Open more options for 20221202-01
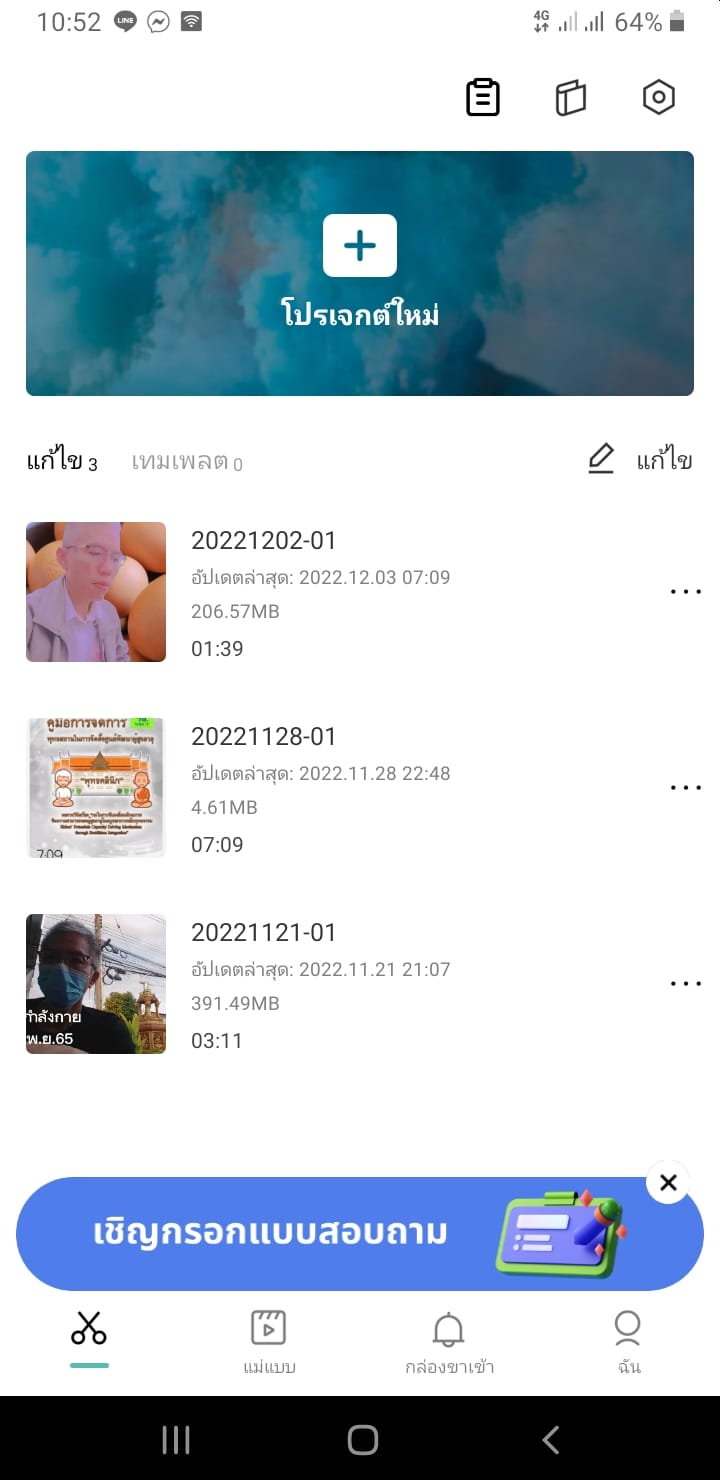The image size is (720, 1480). click(x=686, y=592)
